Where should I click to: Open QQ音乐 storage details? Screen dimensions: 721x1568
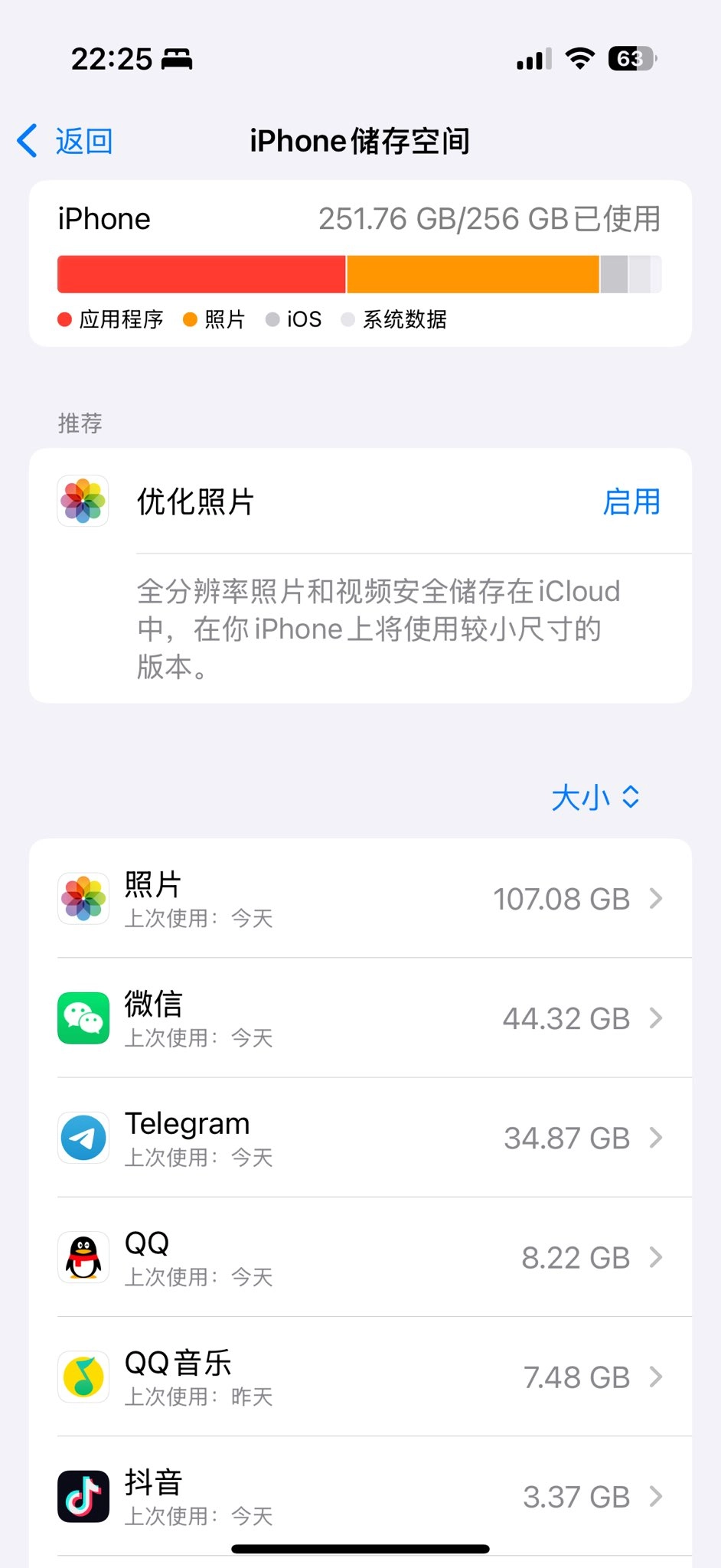360,1377
